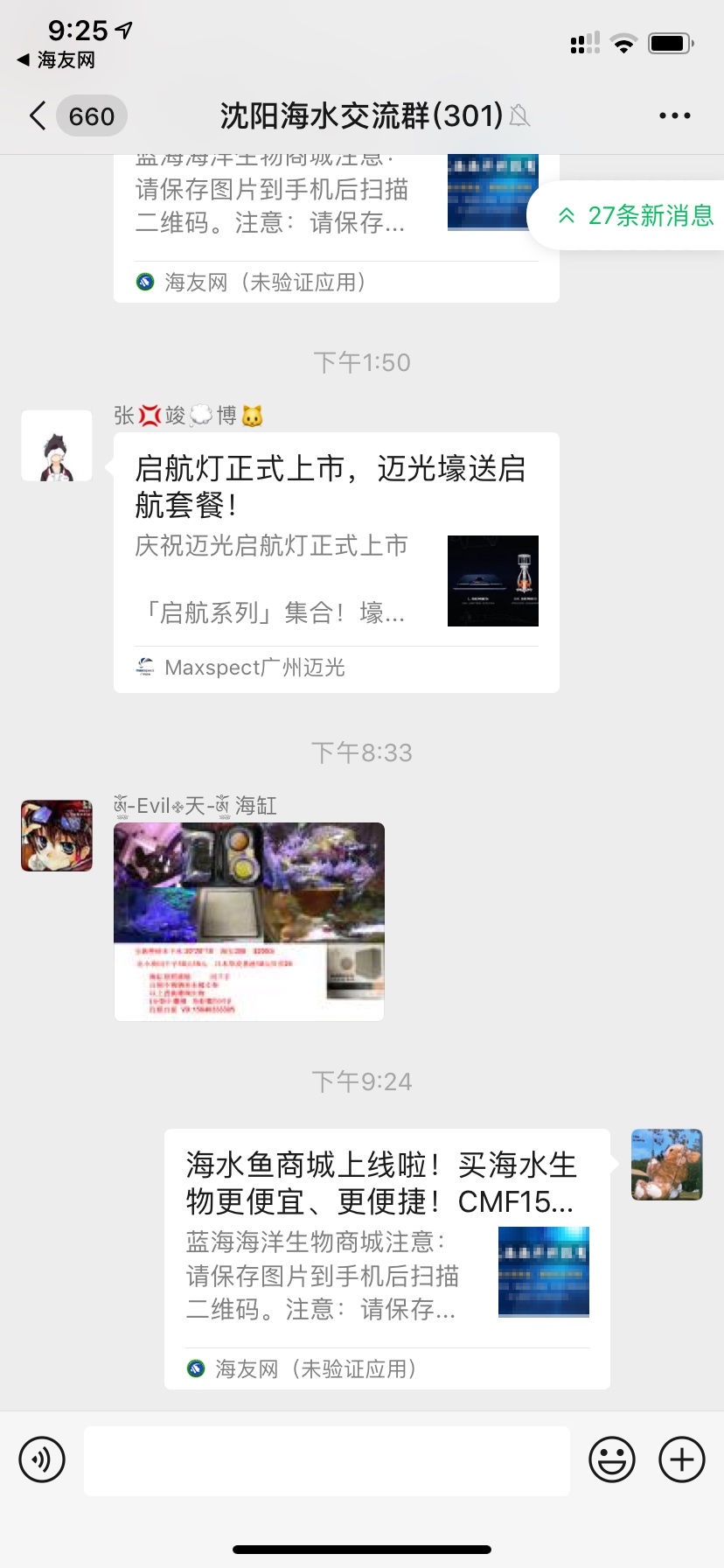Focus the message text field
Image resolution: width=724 pixels, height=1568 pixels.
[327, 1459]
